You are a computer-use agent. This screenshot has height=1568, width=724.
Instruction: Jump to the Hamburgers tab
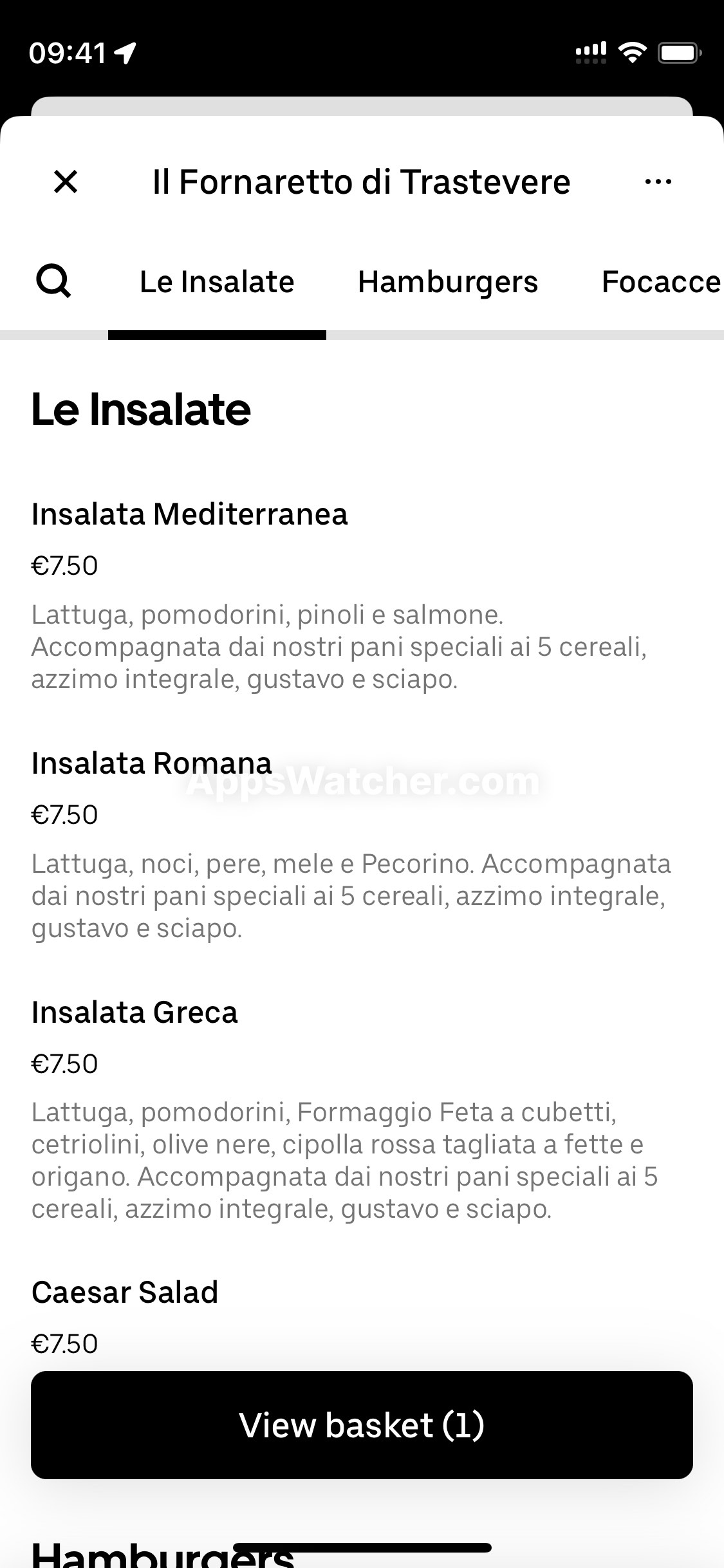pyautogui.click(x=448, y=282)
